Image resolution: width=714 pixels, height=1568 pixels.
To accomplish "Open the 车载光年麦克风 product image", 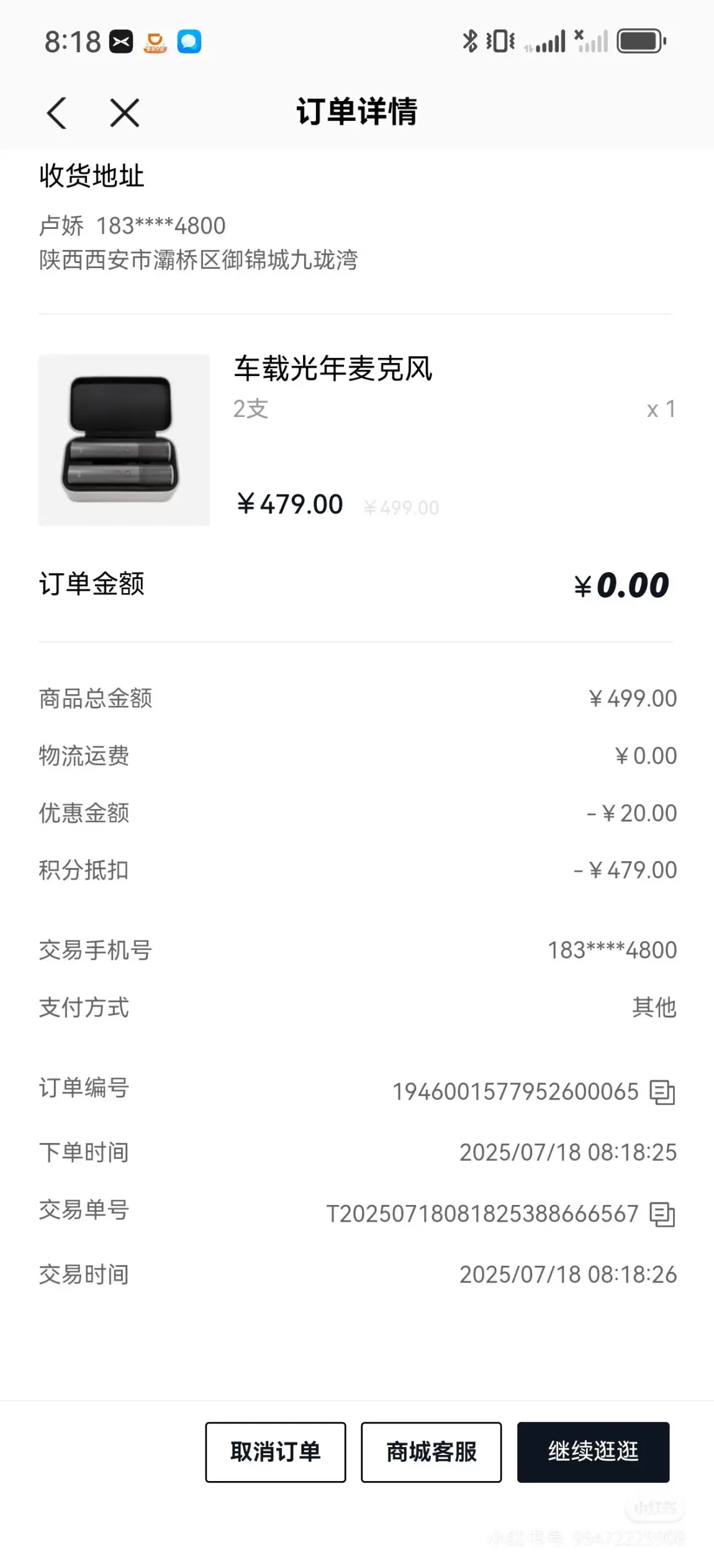I will click(124, 440).
